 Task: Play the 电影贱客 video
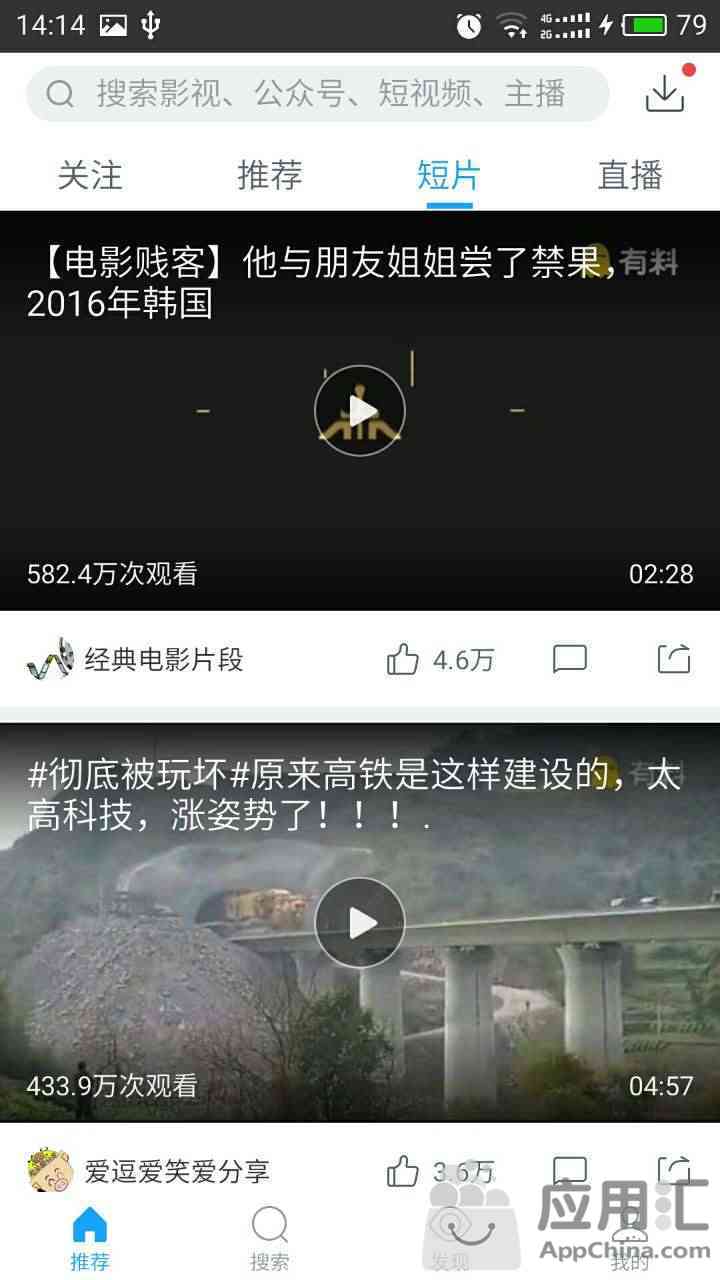(x=360, y=410)
